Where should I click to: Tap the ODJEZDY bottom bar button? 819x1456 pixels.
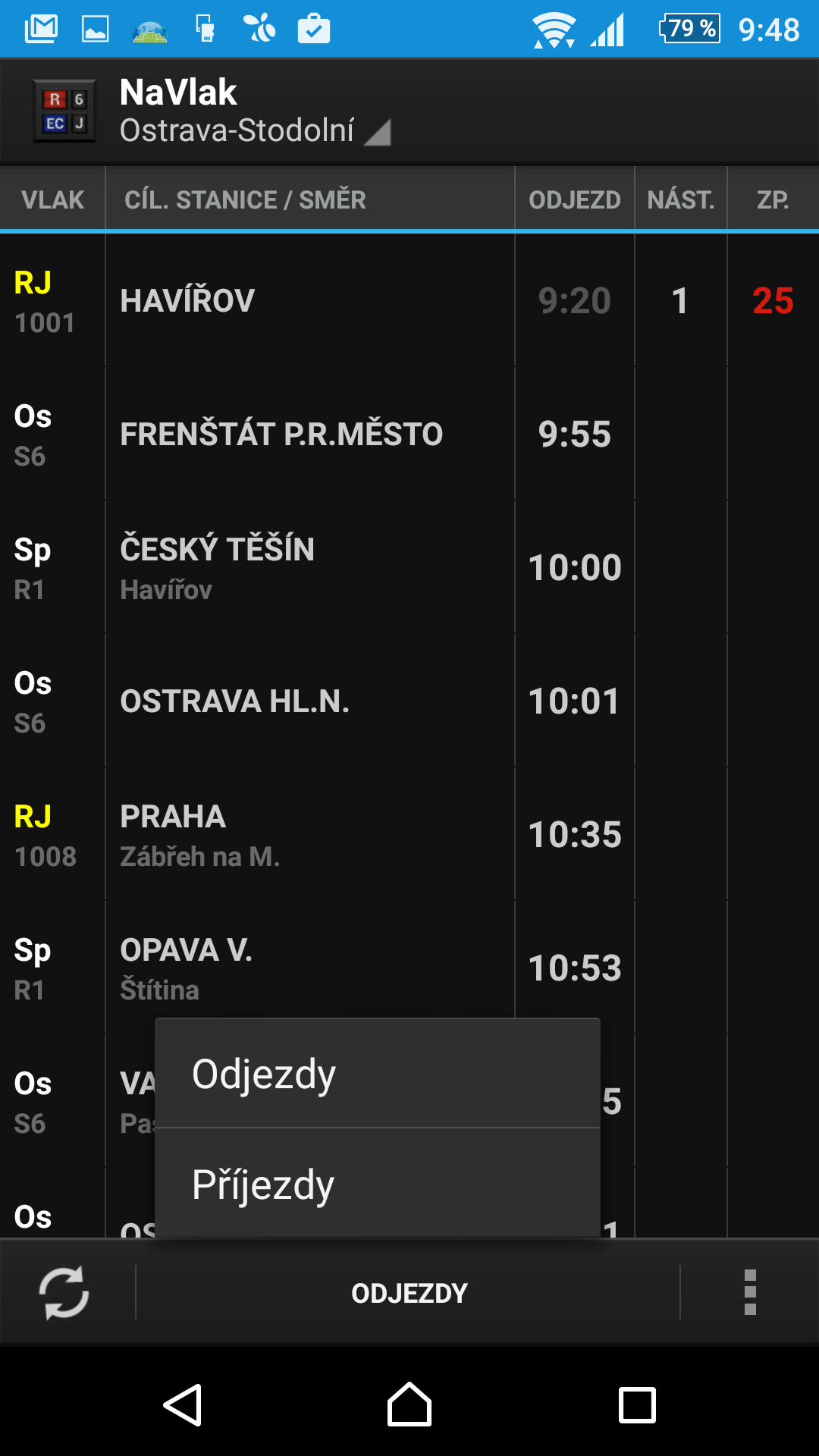pos(409,1293)
